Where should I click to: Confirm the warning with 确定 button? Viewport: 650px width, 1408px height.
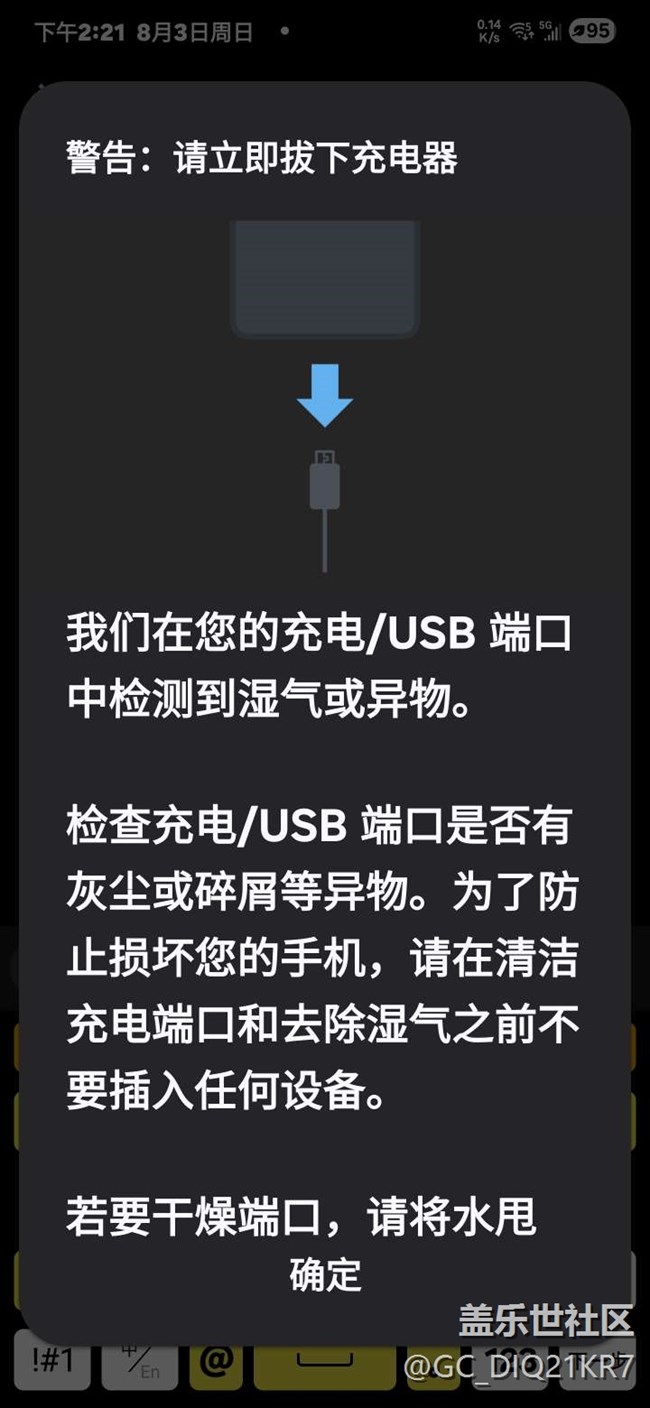click(325, 1274)
